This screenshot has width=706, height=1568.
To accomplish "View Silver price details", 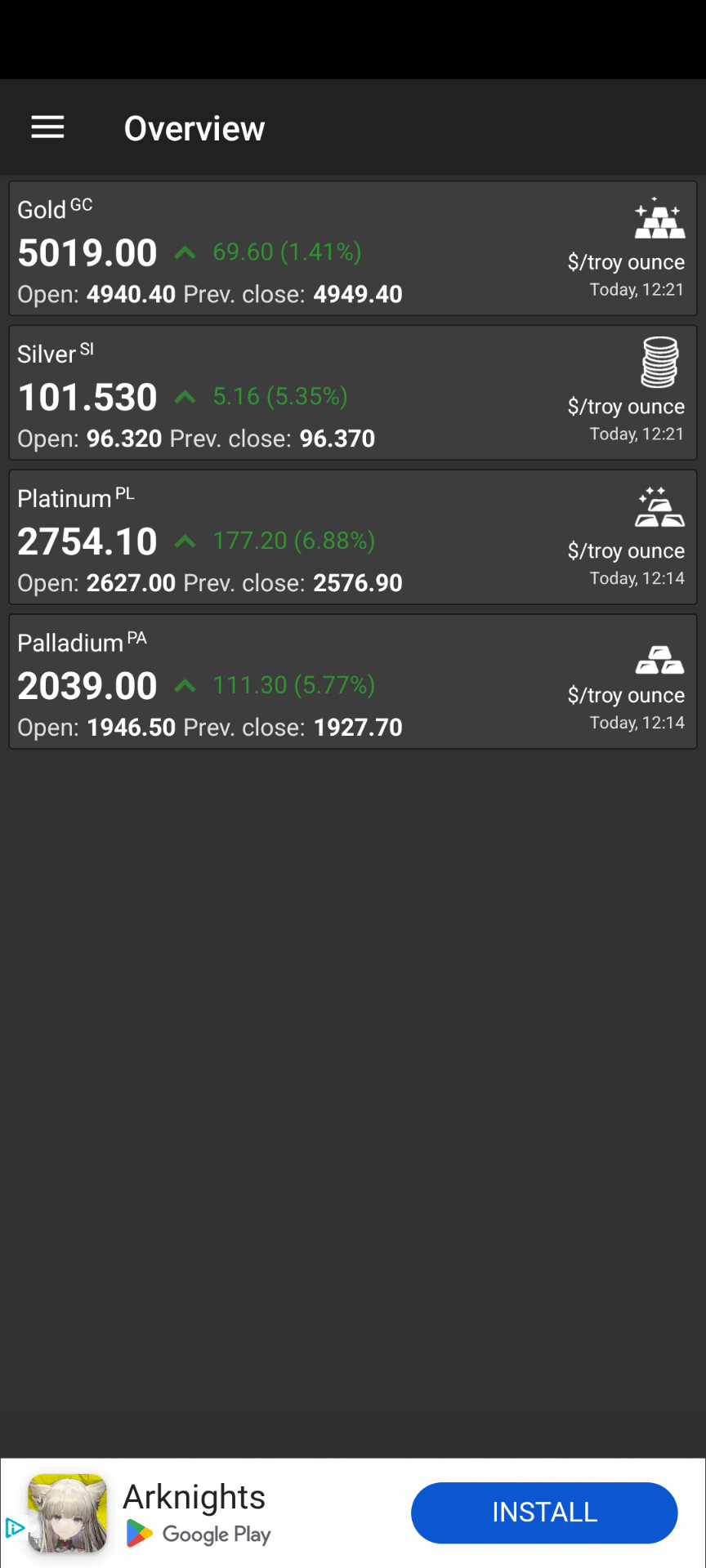I will [352, 394].
